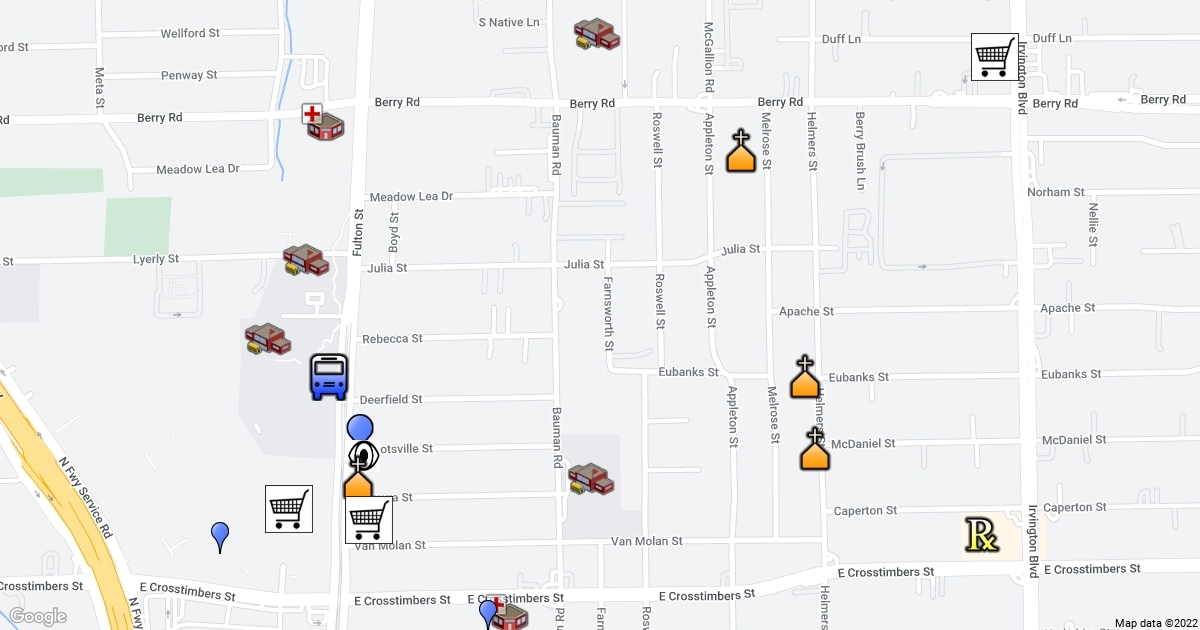Open the building marker near Lyerly St

coord(306,260)
